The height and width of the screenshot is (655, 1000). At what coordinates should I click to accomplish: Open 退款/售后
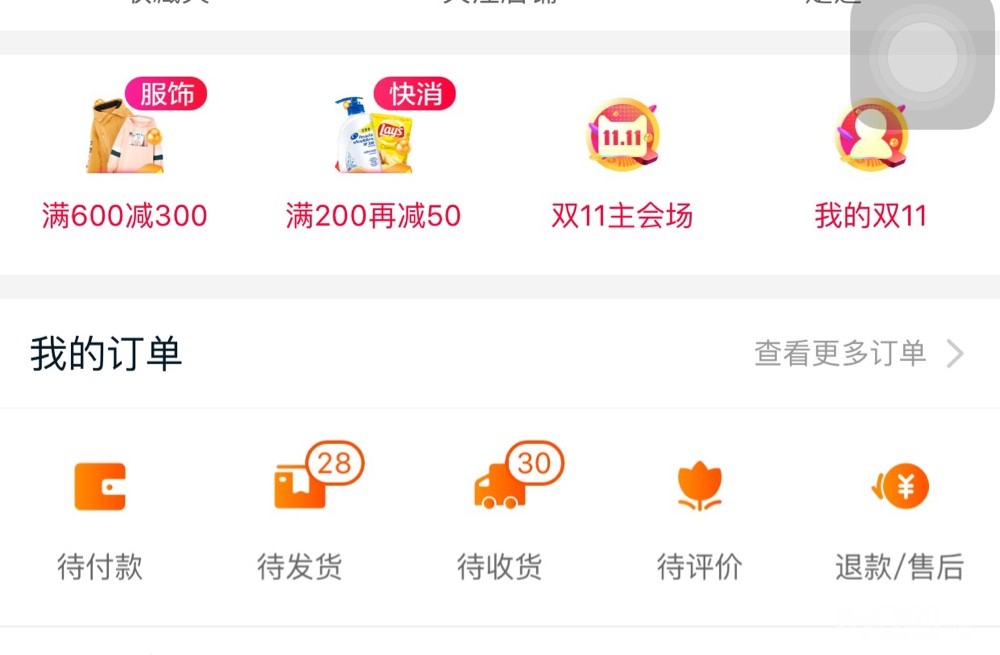(x=899, y=515)
